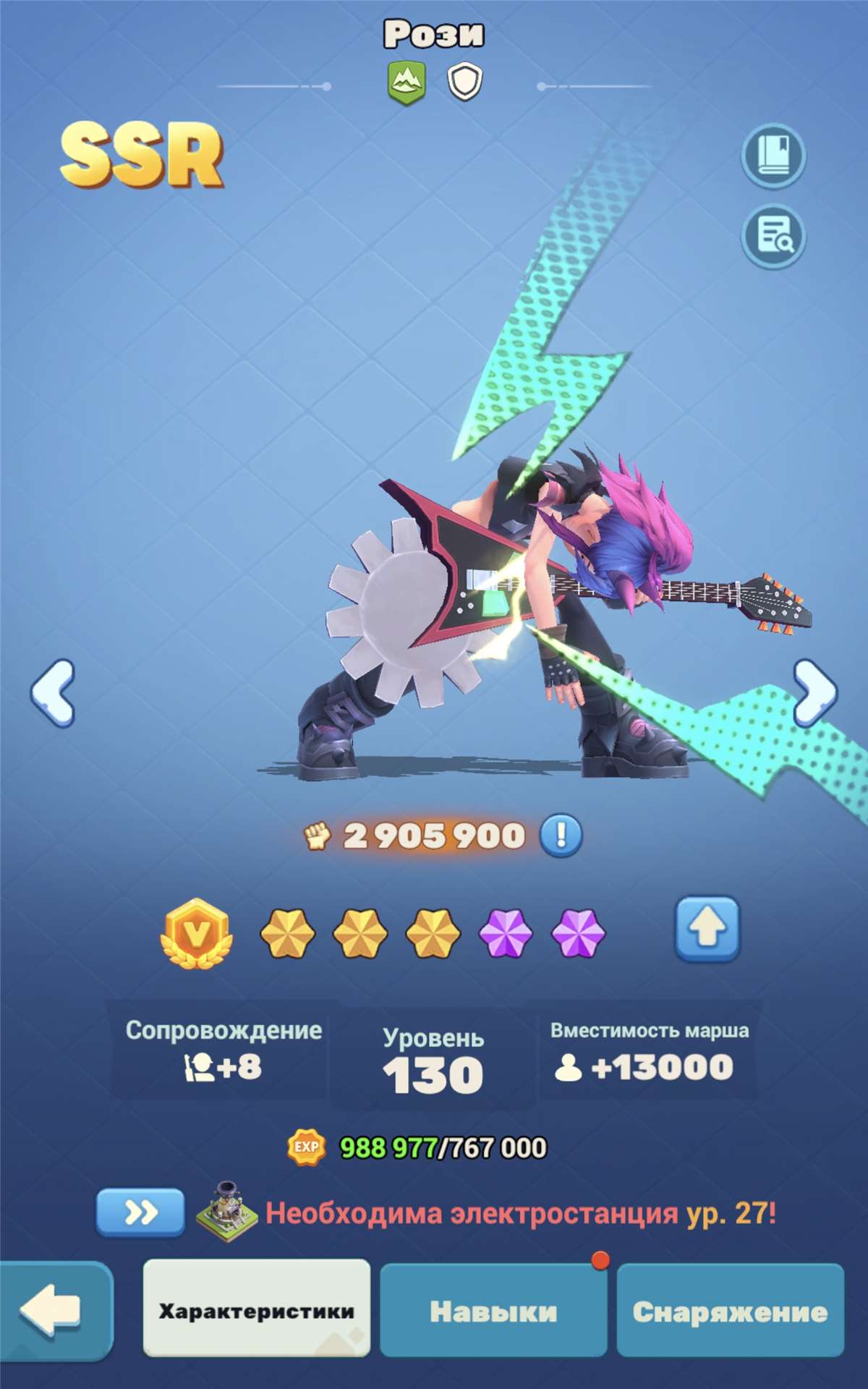Open the document search icon
Image resolution: width=868 pixels, height=1389 pixels.
tap(773, 236)
